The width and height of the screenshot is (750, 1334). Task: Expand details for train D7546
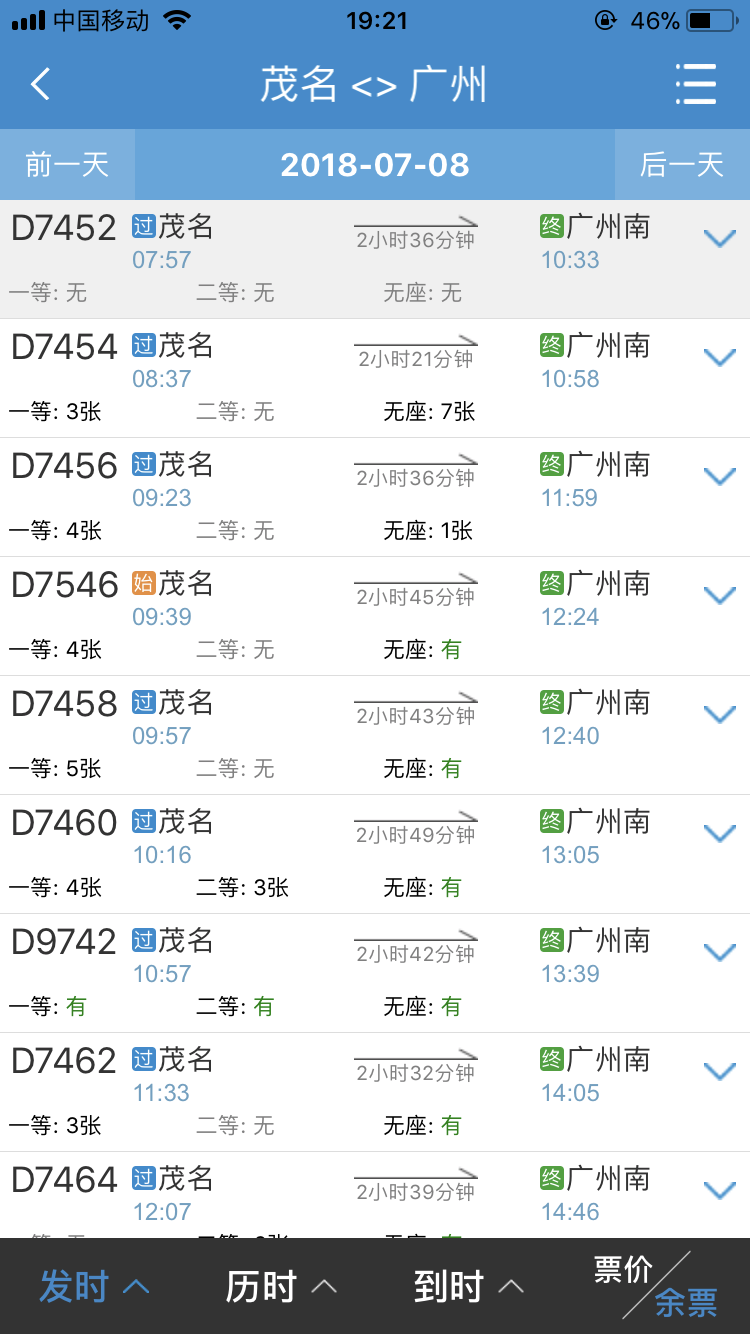(x=719, y=596)
